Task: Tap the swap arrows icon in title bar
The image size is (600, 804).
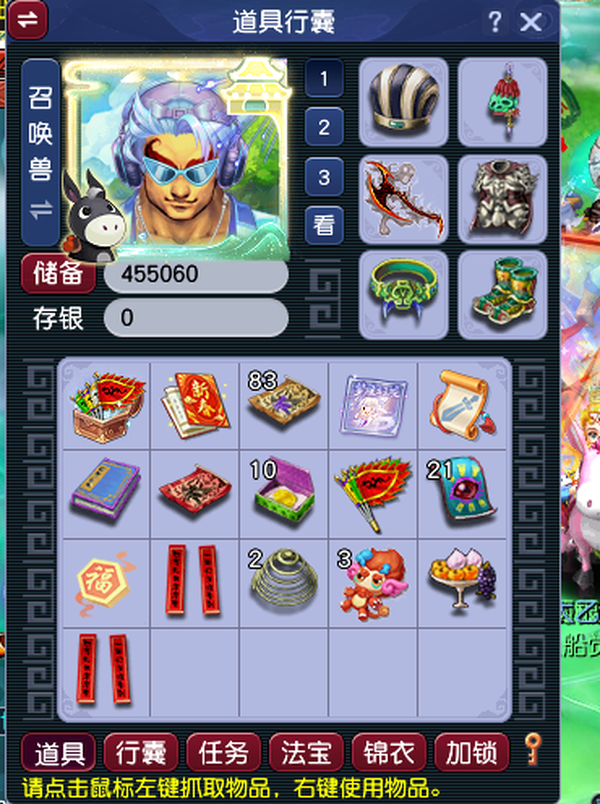Action: [x=29, y=20]
